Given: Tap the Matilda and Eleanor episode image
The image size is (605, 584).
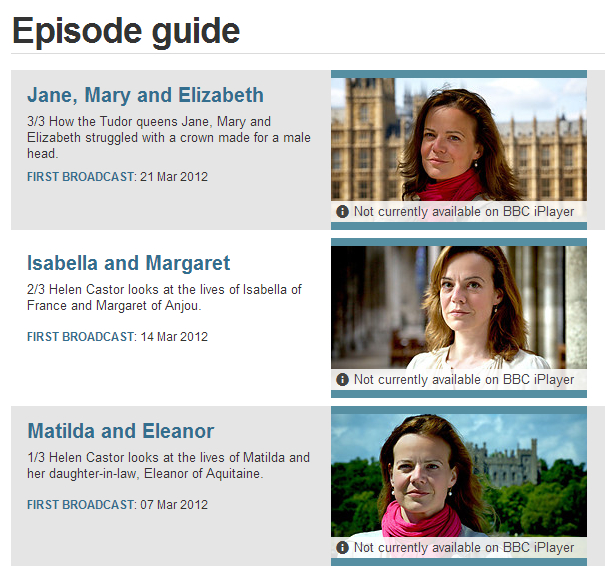Looking at the screenshot, I should tap(458, 475).
